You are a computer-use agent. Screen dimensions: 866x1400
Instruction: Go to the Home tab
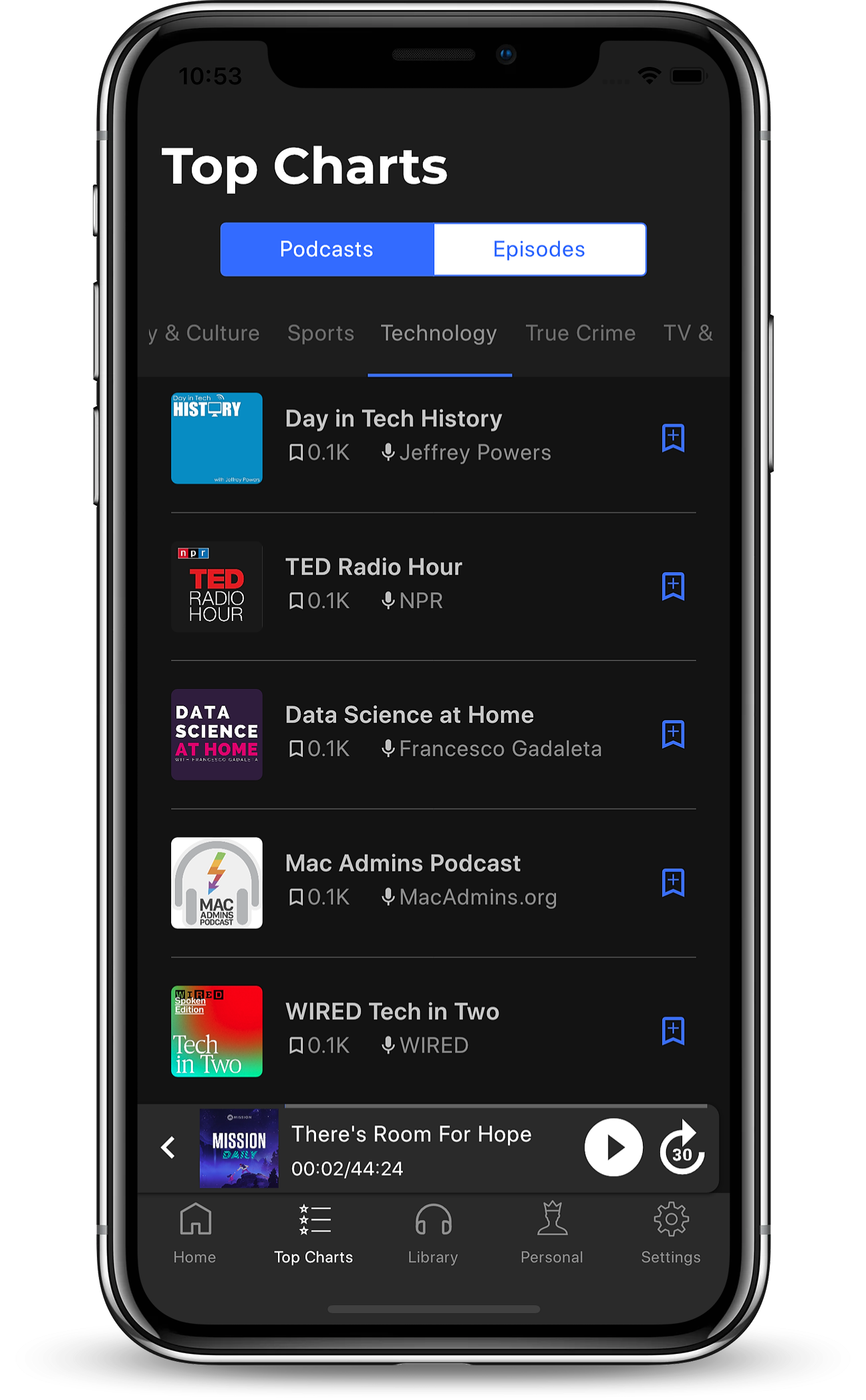coord(194,1233)
